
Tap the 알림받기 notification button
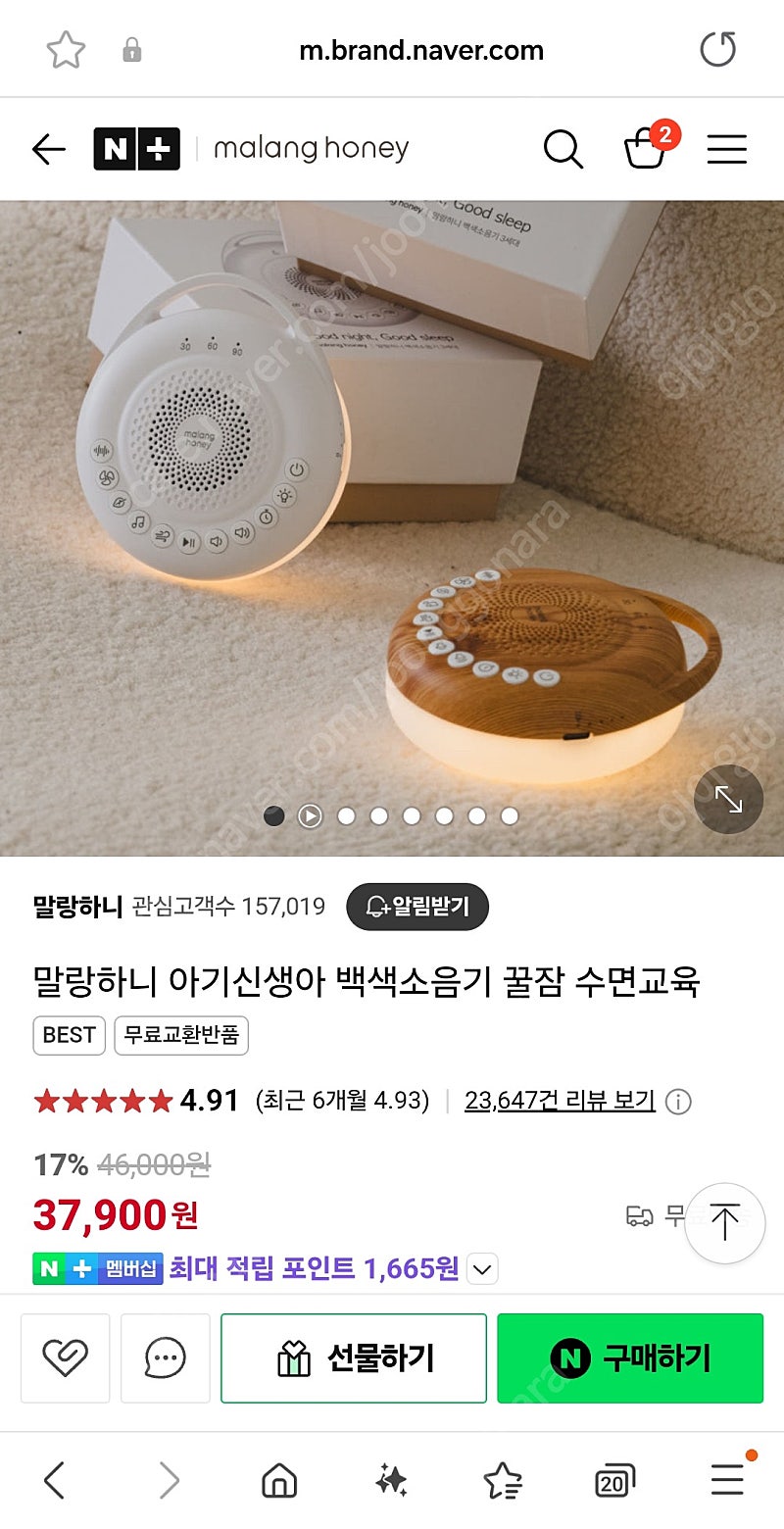pyautogui.click(x=417, y=907)
